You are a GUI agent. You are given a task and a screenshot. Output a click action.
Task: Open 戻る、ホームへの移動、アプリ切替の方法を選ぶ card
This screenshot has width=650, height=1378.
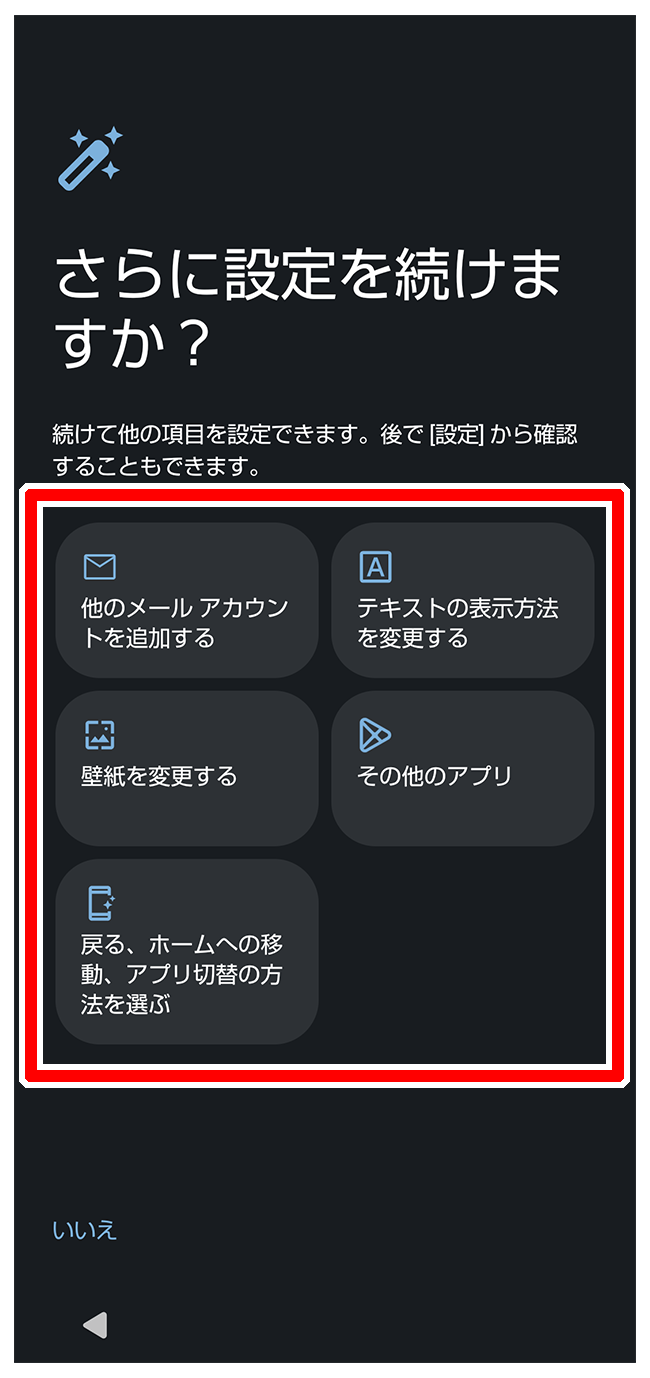[x=187, y=951]
